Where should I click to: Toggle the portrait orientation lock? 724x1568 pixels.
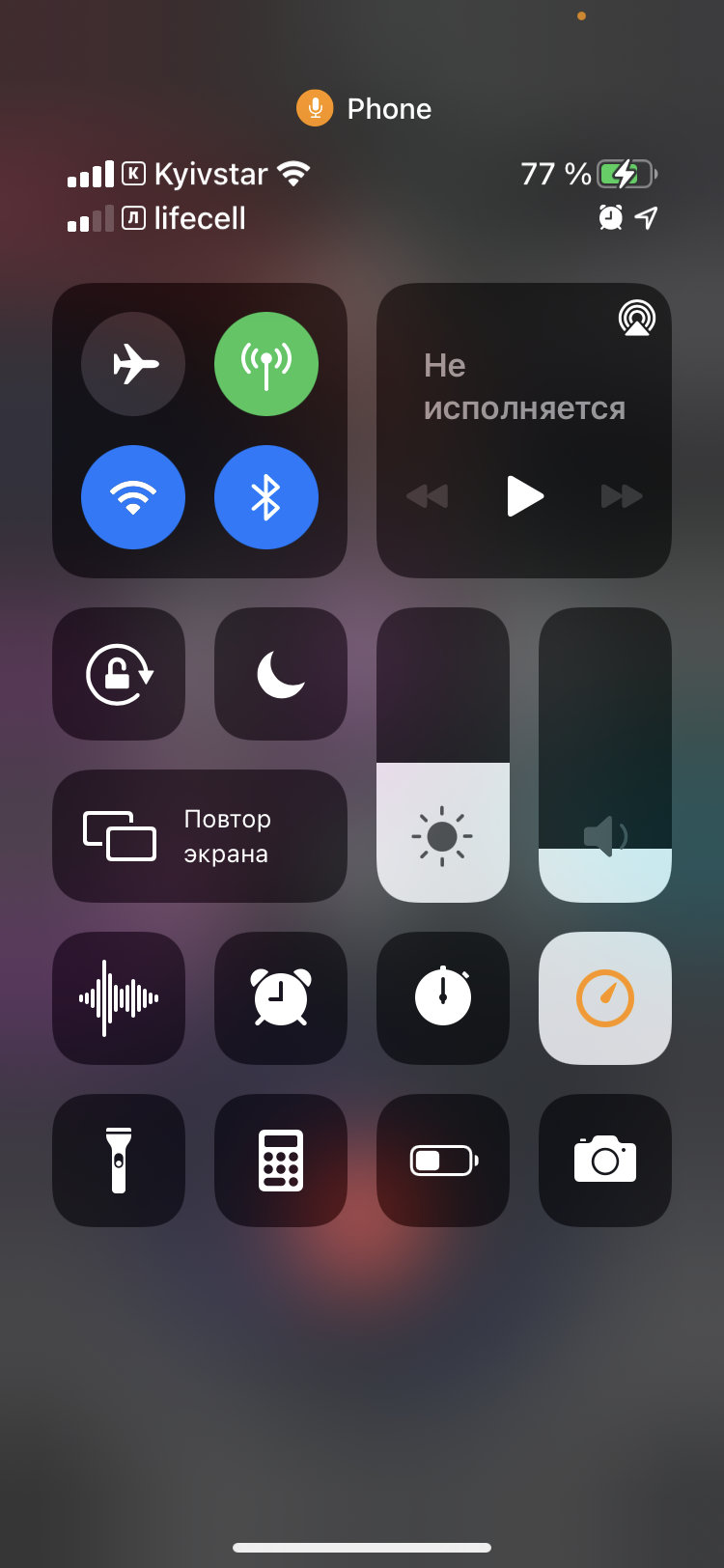click(x=119, y=674)
